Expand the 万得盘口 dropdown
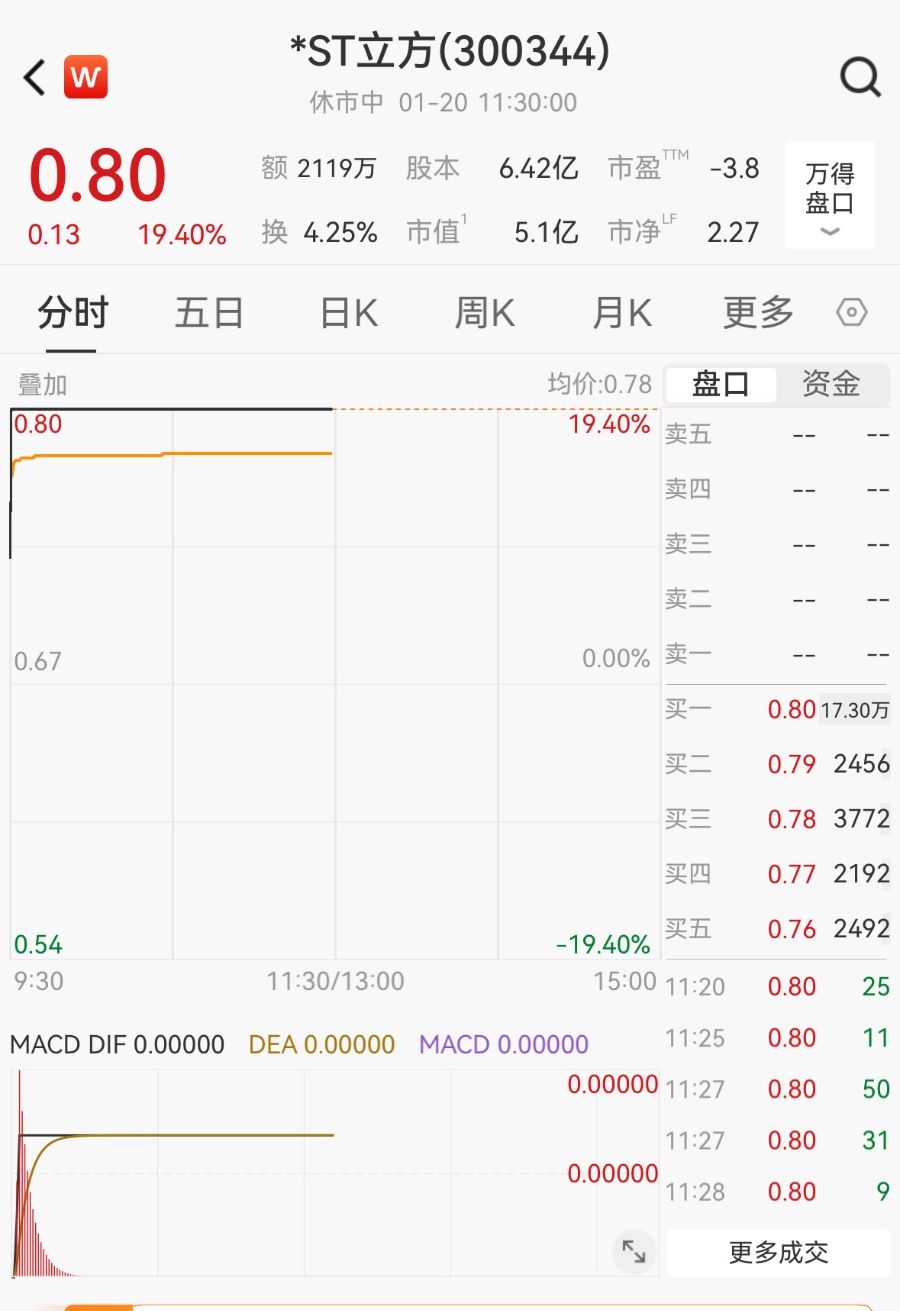900x1311 pixels. [830, 197]
